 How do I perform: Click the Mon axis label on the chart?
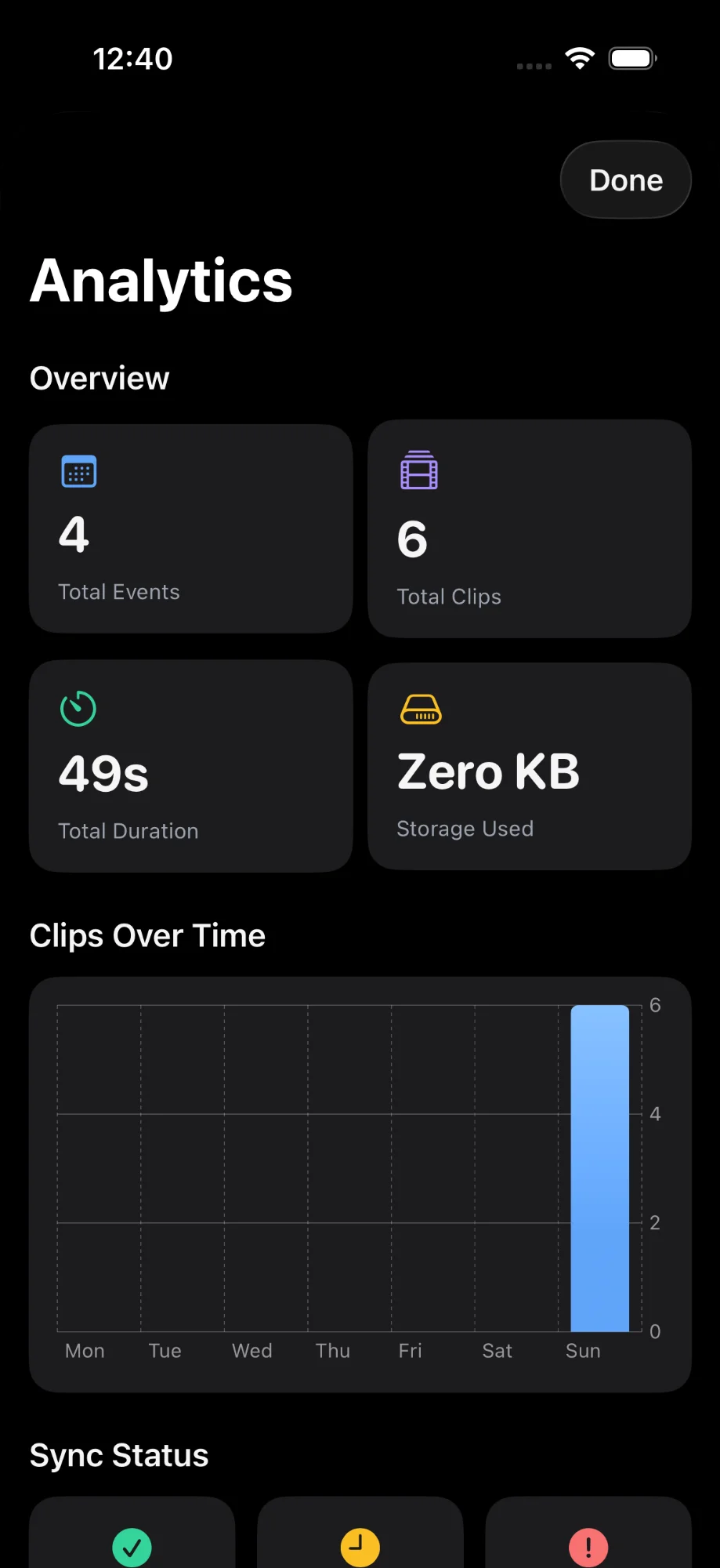(x=85, y=1350)
